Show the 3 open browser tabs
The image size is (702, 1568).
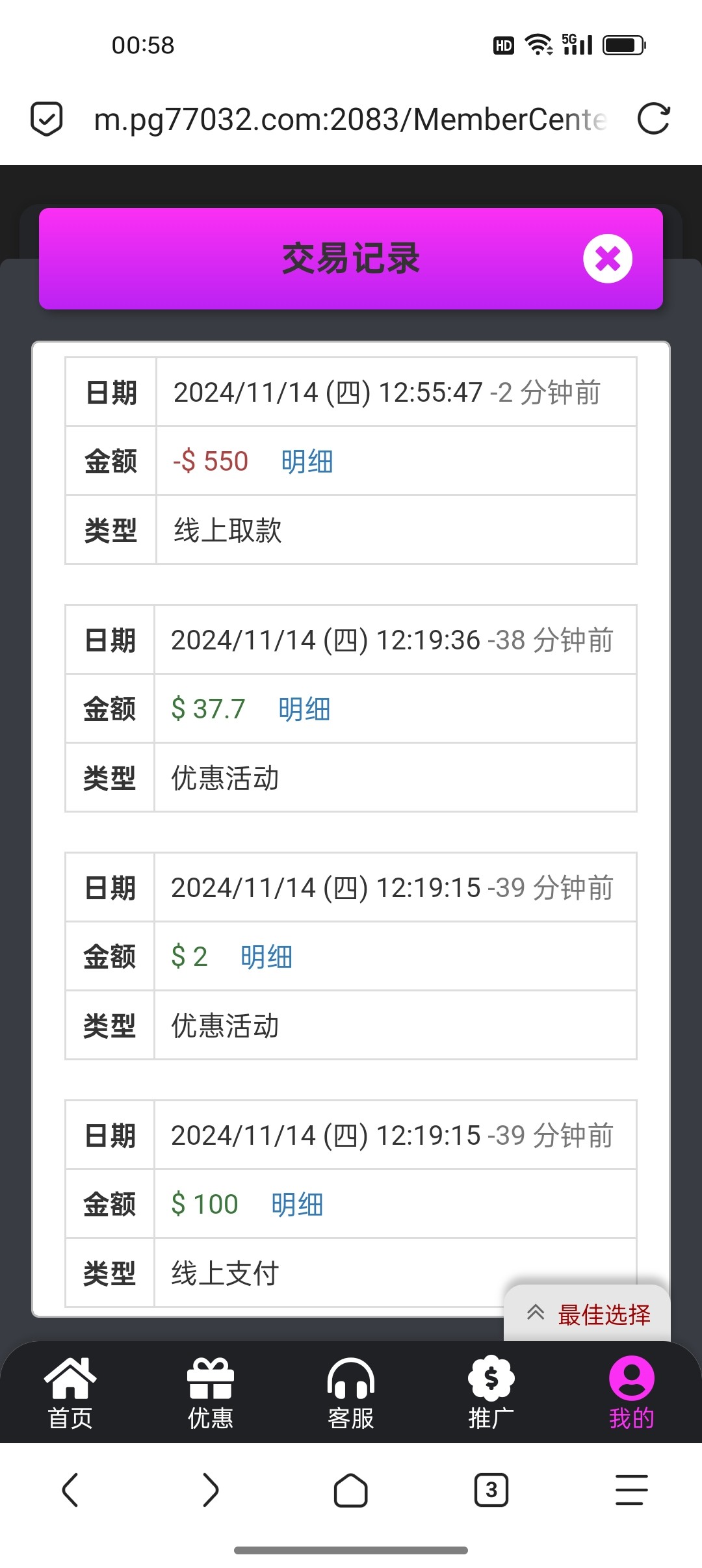pyautogui.click(x=491, y=1490)
